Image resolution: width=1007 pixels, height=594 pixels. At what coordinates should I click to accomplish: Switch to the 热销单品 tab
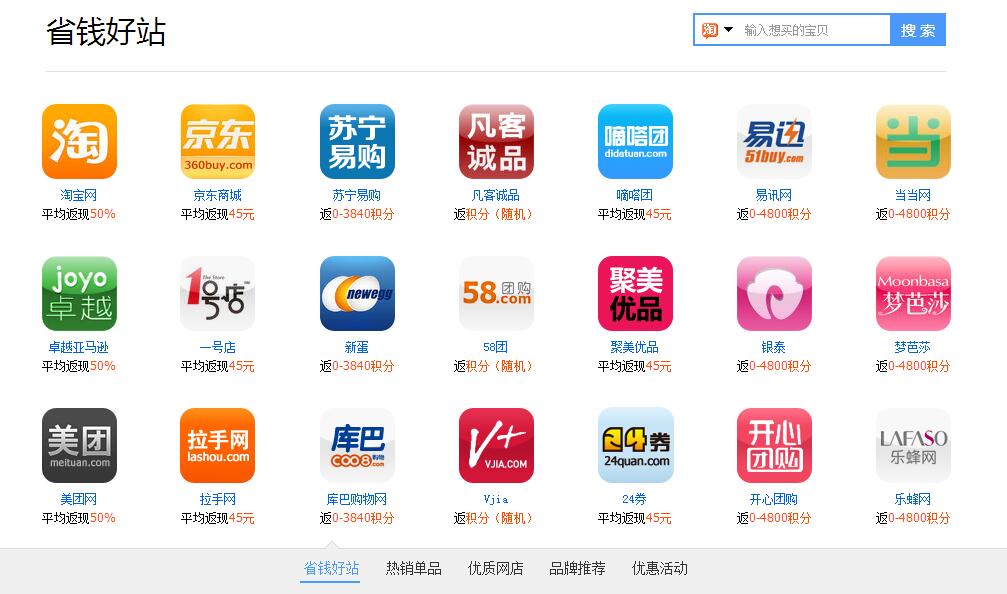tap(413, 568)
